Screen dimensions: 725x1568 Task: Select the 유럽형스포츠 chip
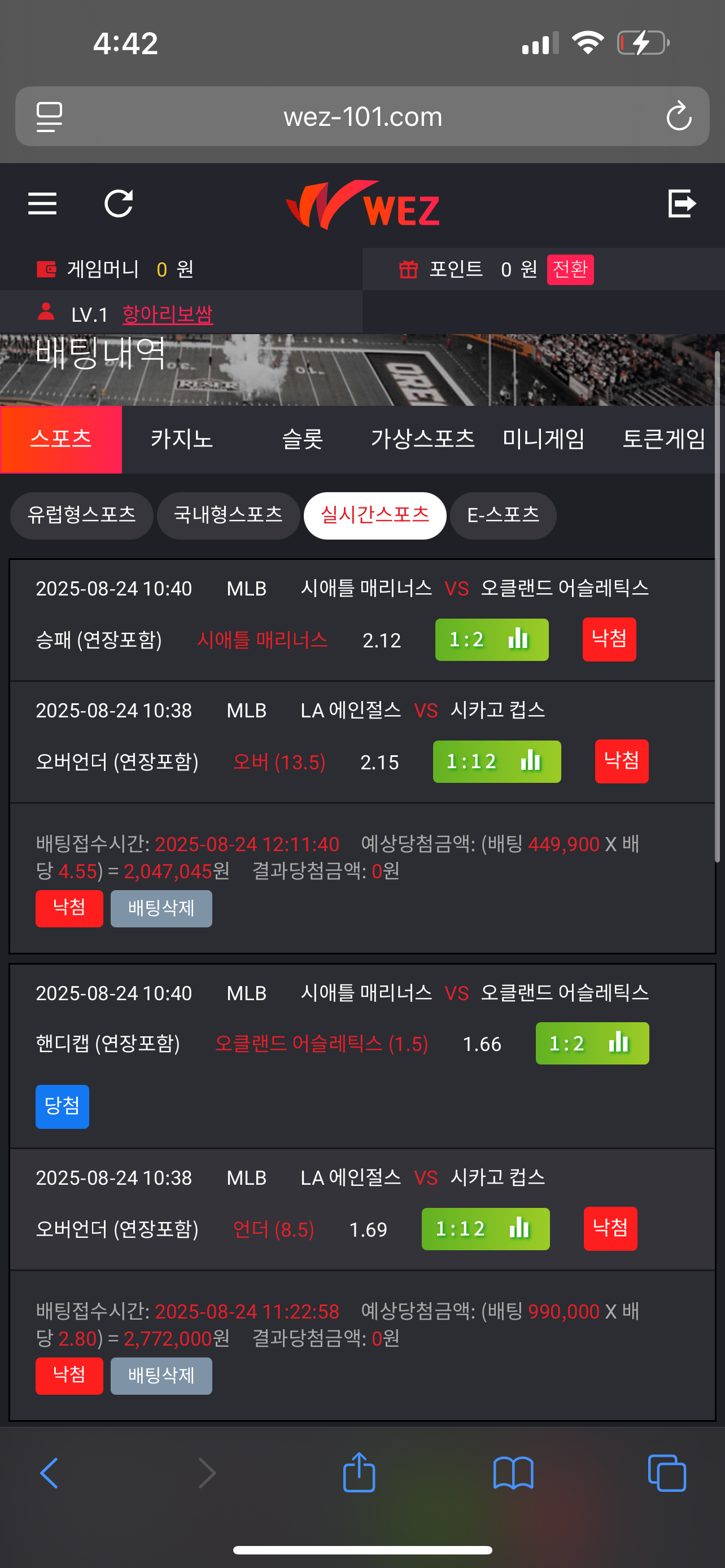[81, 515]
